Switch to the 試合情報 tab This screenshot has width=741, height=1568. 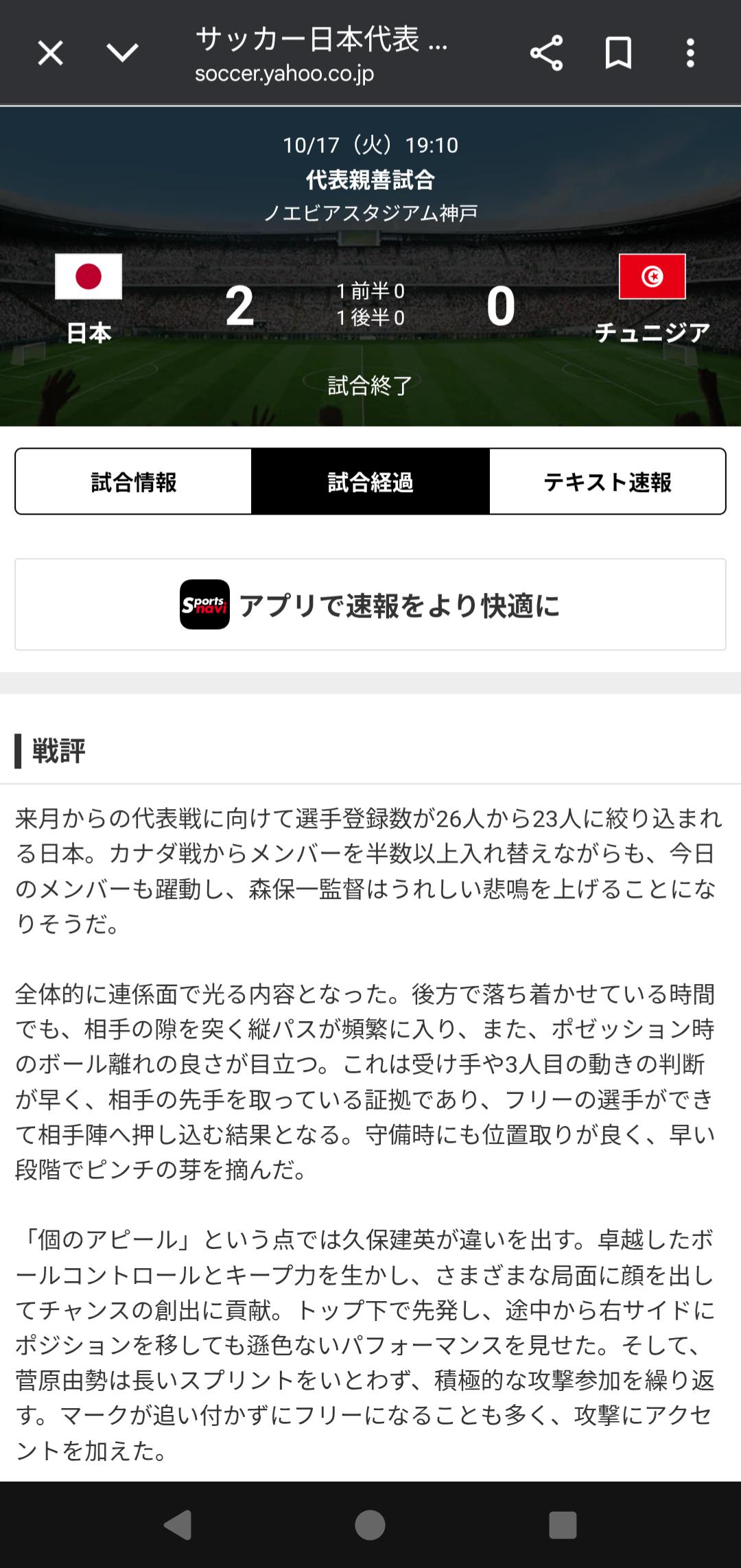(x=134, y=482)
